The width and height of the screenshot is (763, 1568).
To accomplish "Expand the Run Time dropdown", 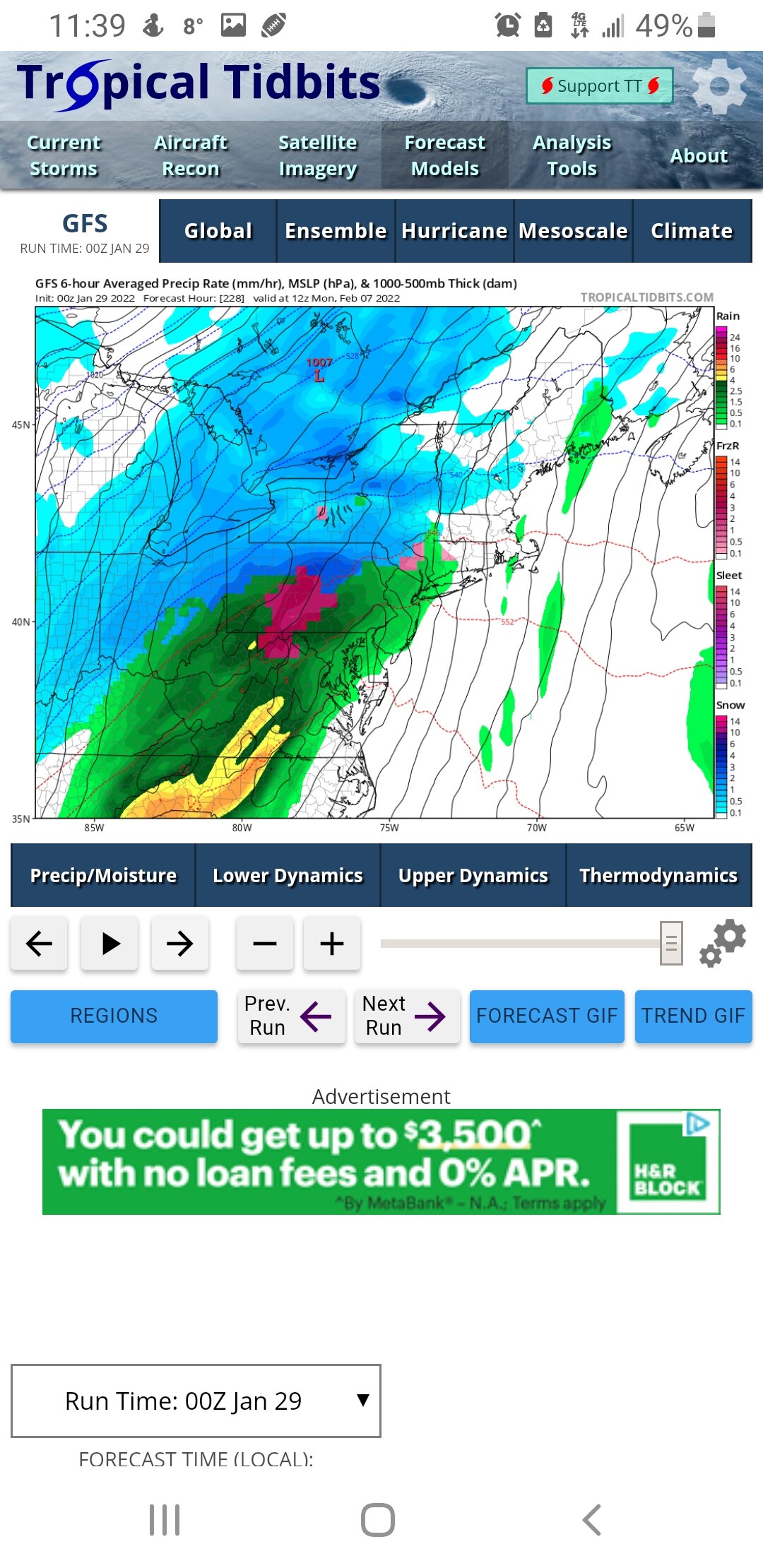I will coord(196,1401).
